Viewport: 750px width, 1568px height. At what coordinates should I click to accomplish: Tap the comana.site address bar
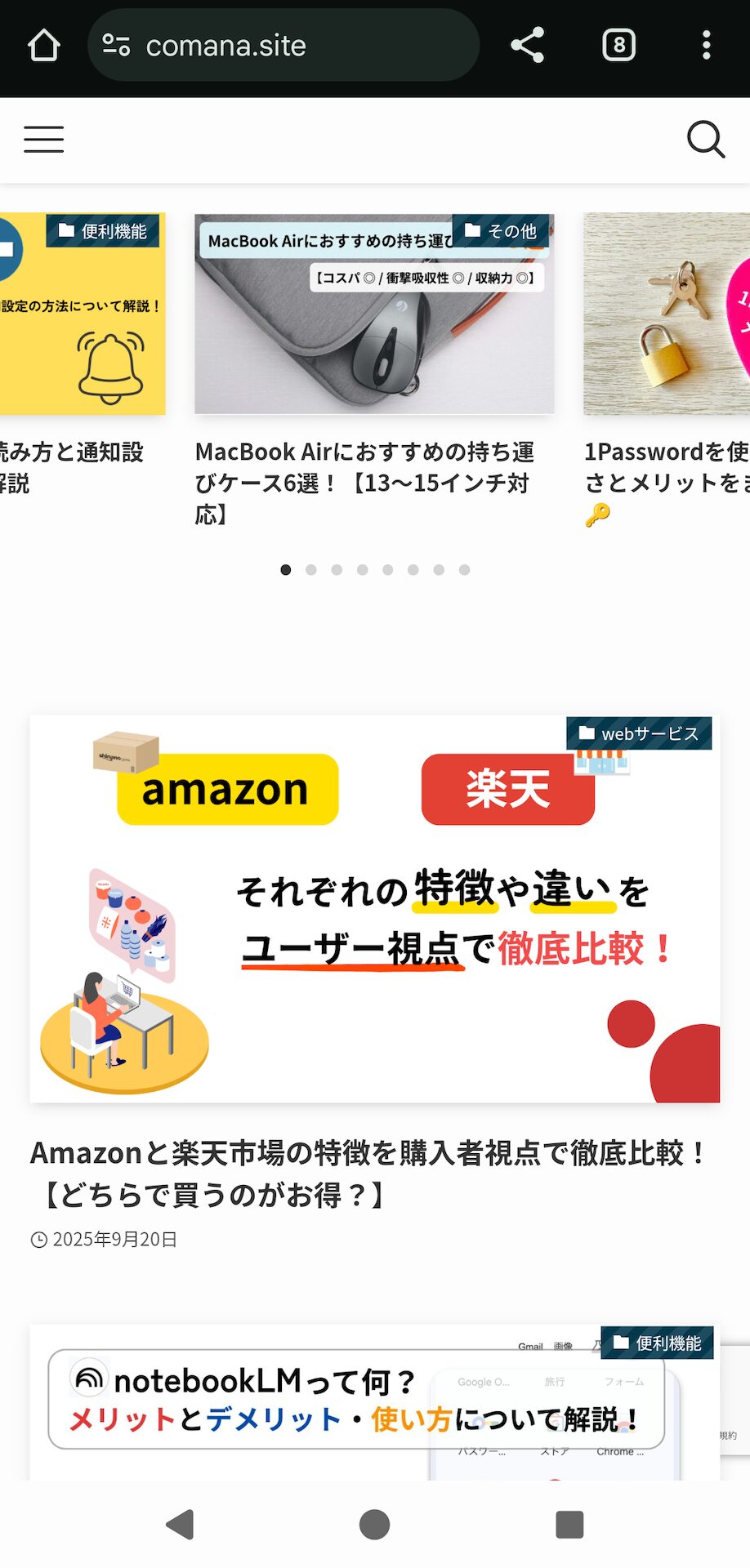(282, 45)
